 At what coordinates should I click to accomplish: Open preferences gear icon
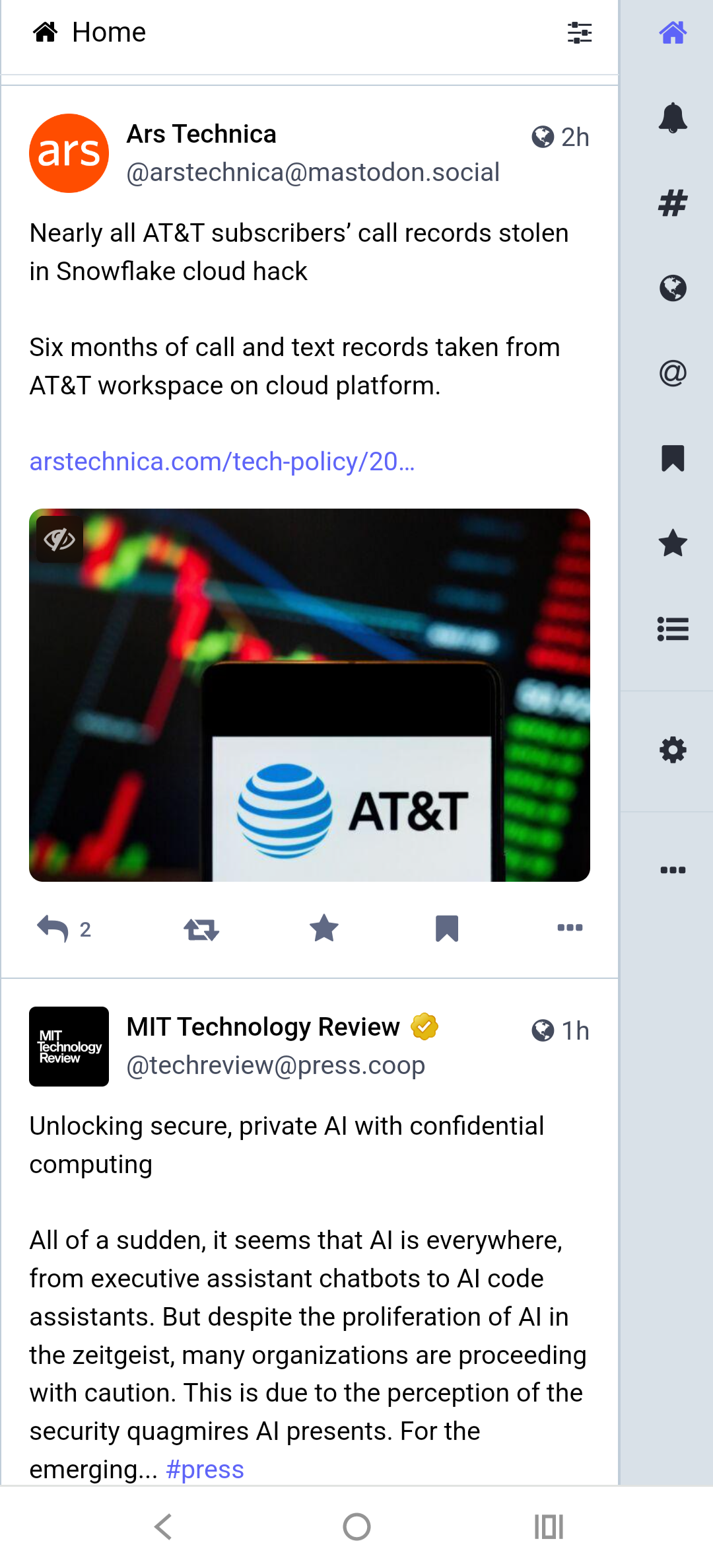[x=673, y=750]
